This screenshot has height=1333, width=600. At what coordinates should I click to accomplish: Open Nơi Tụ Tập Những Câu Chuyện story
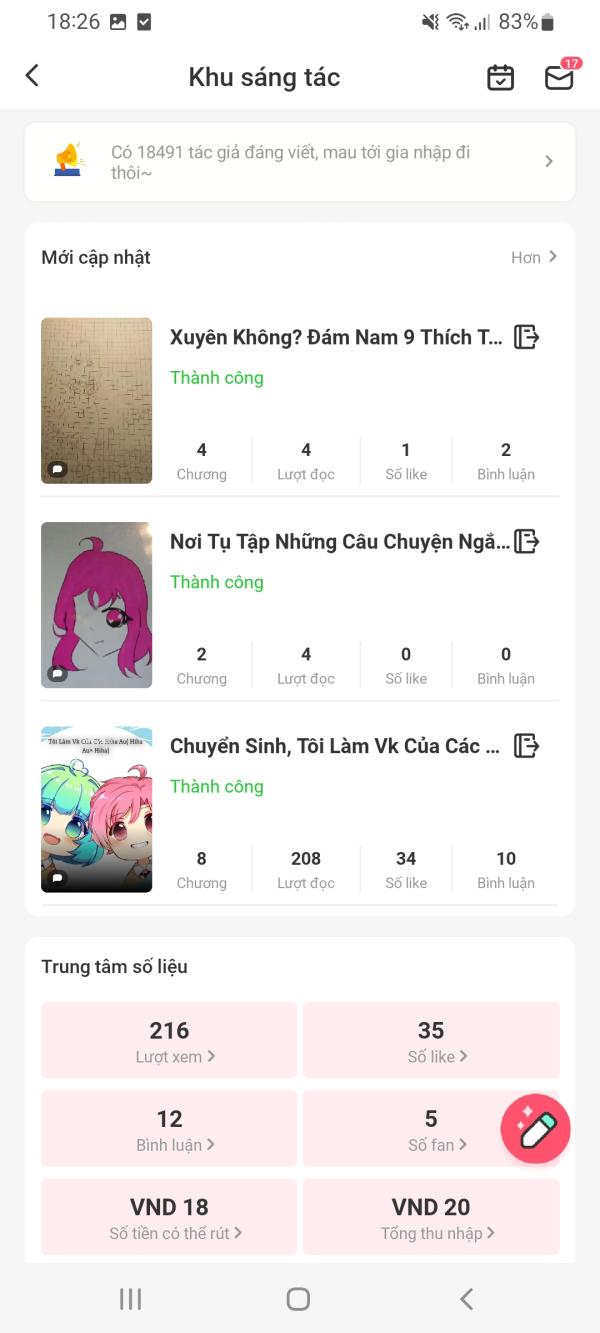(340, 542)
